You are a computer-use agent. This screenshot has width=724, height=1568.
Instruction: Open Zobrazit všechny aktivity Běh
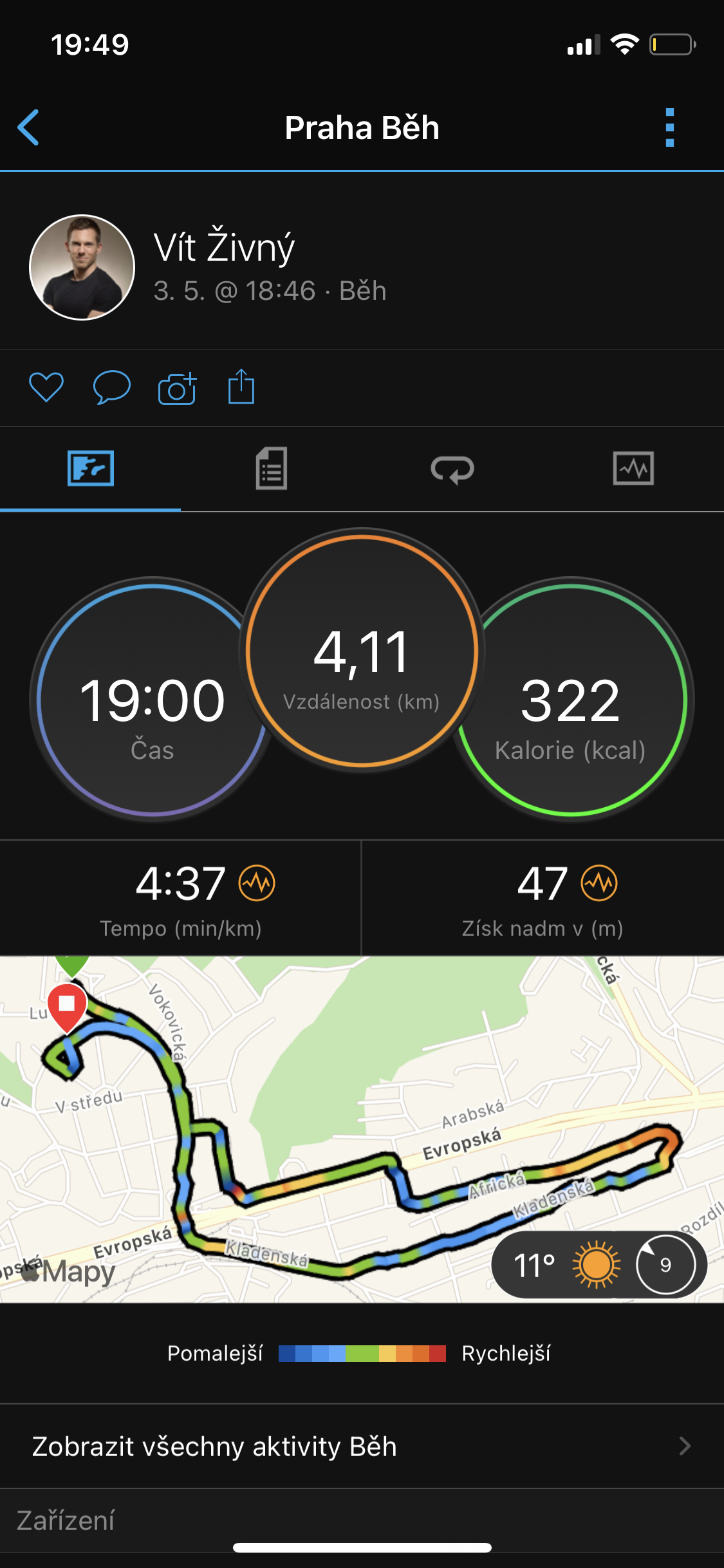(362, 1446)
